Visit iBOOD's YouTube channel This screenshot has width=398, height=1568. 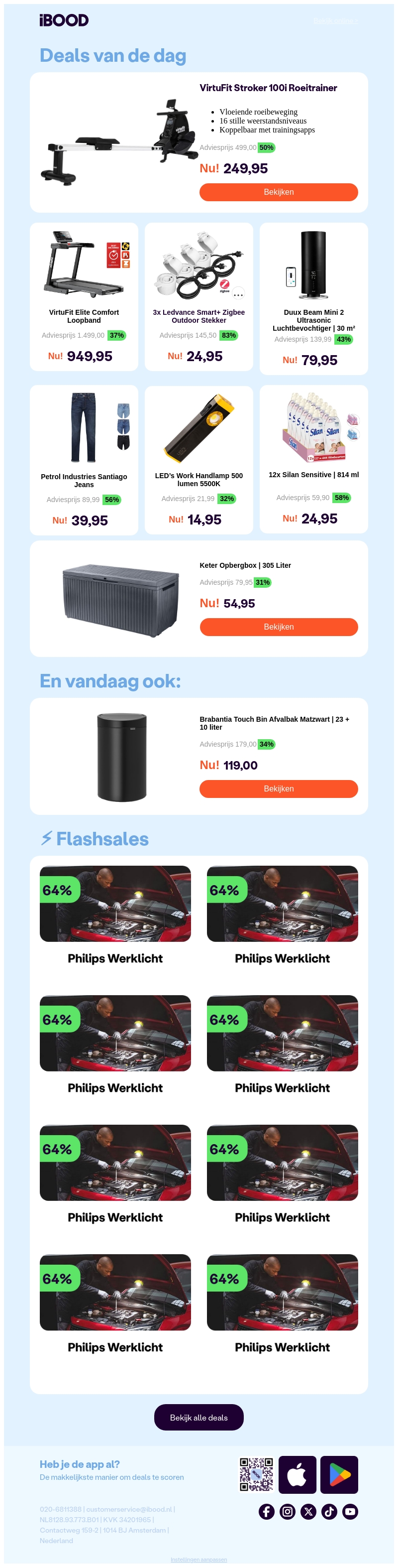tap(350, 1511)
